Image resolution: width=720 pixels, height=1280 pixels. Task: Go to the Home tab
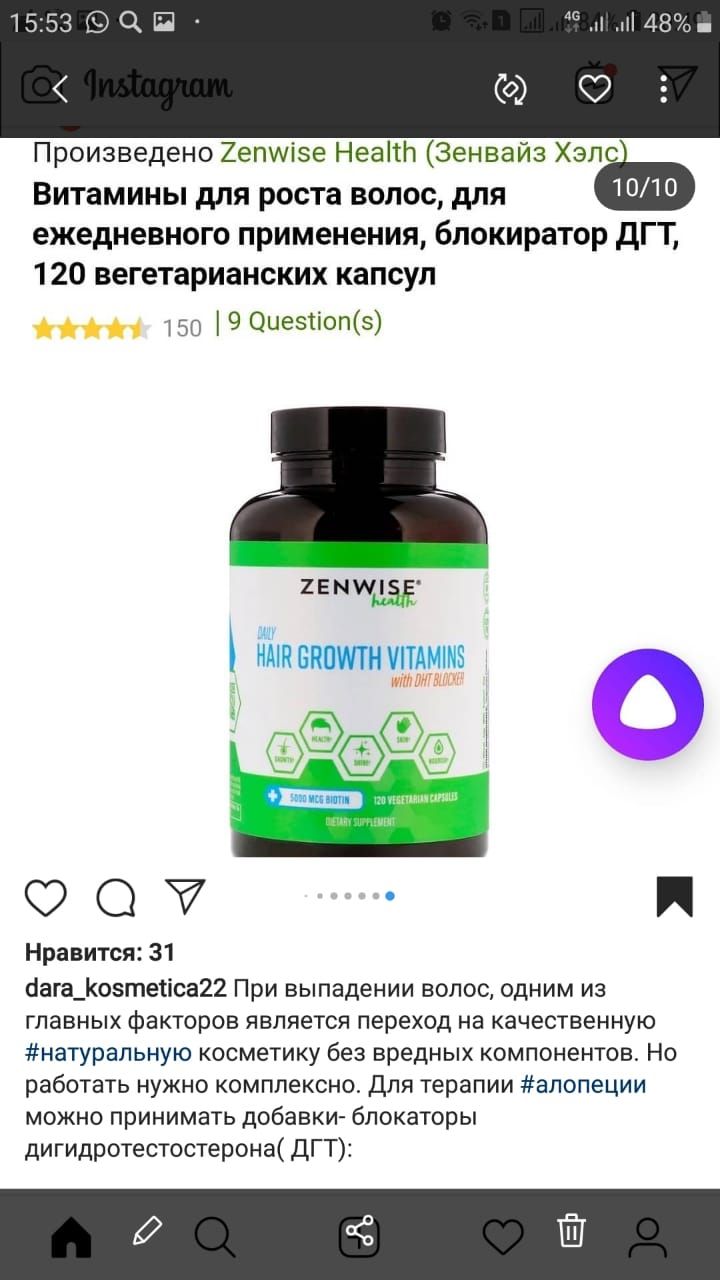coord(71,1237)
